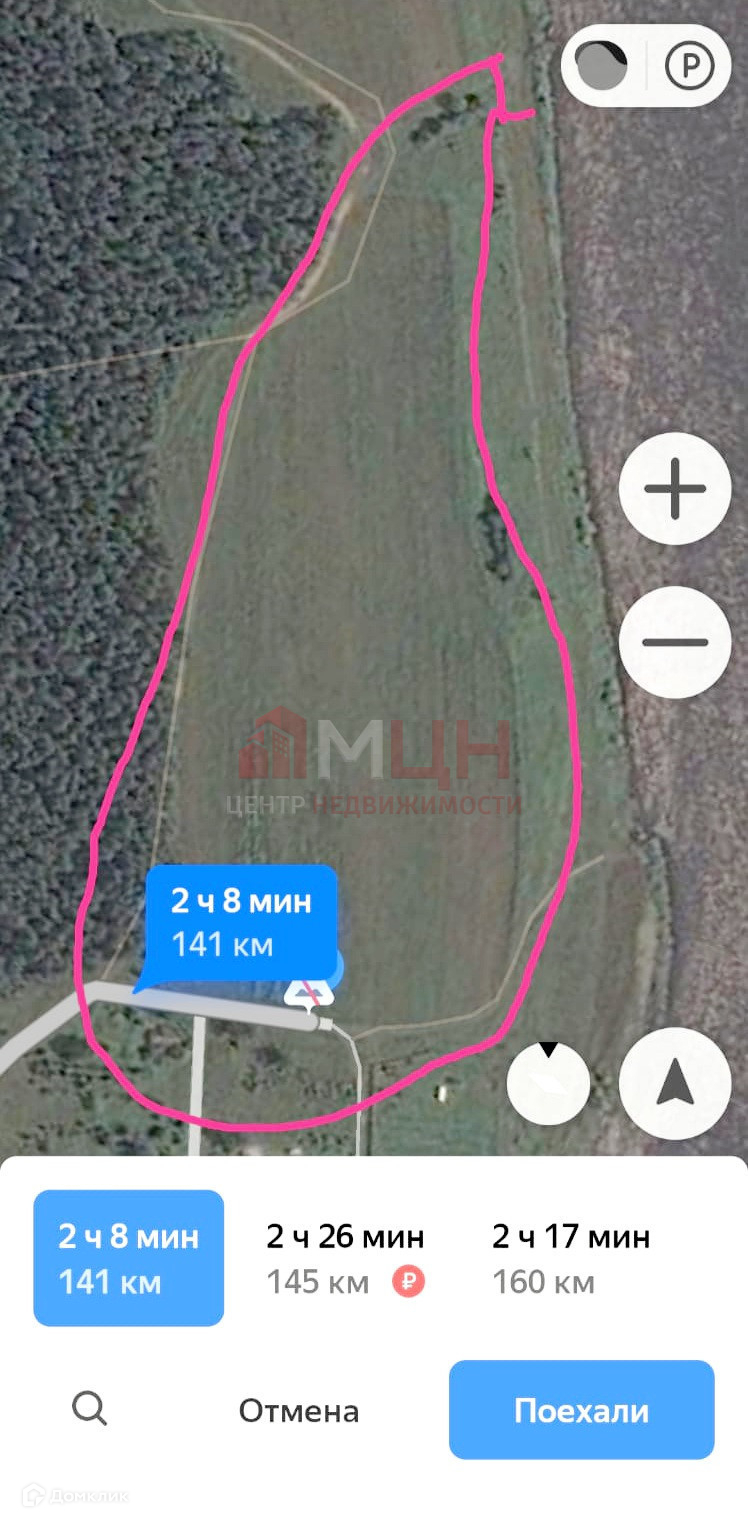Image resolution: width=748 pixels, height=1522 pixels.
Task: Open search along the route
Action: tap(89, 1410)
